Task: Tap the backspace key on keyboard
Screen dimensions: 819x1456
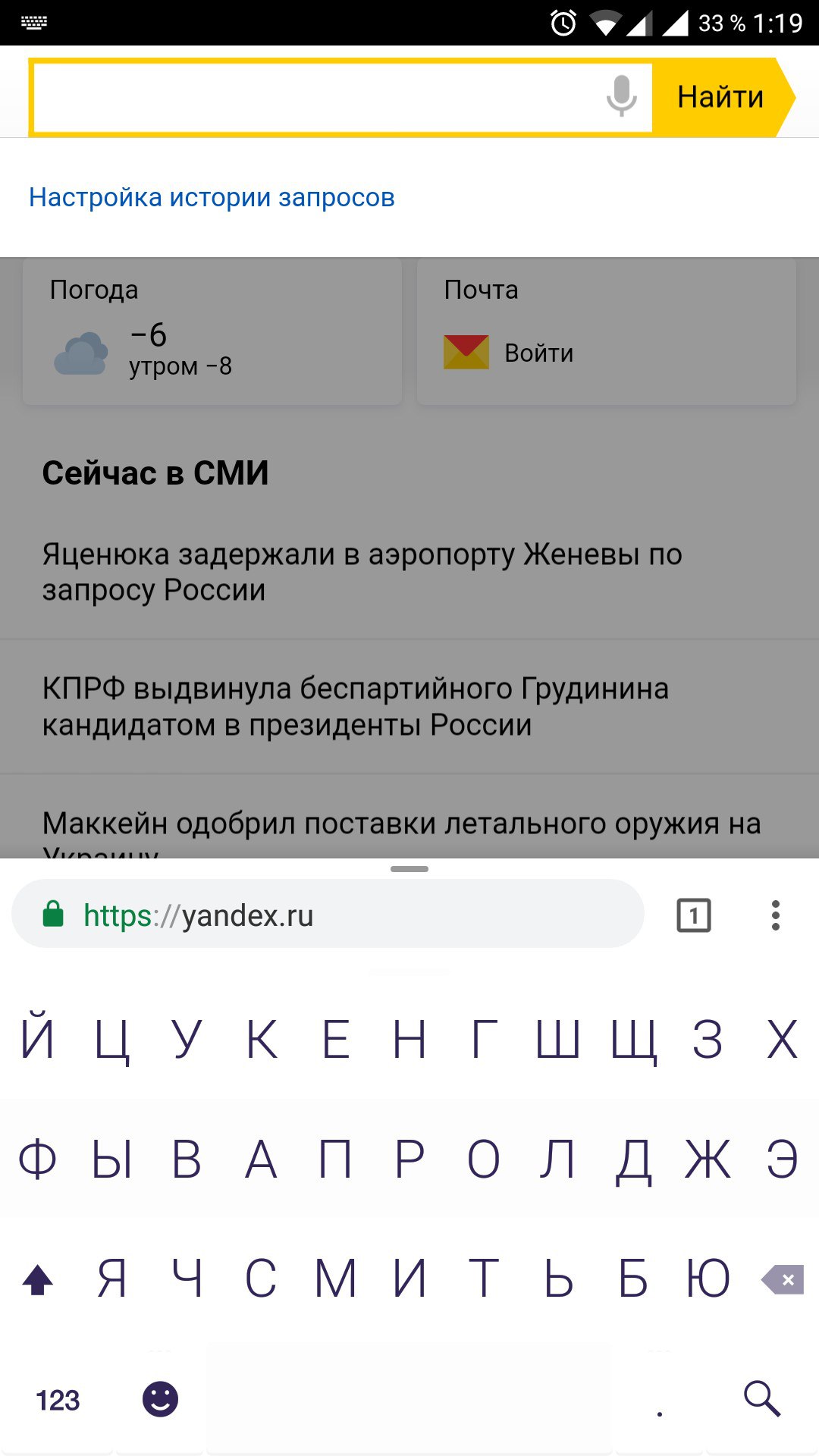Action: coord(783,1280)
